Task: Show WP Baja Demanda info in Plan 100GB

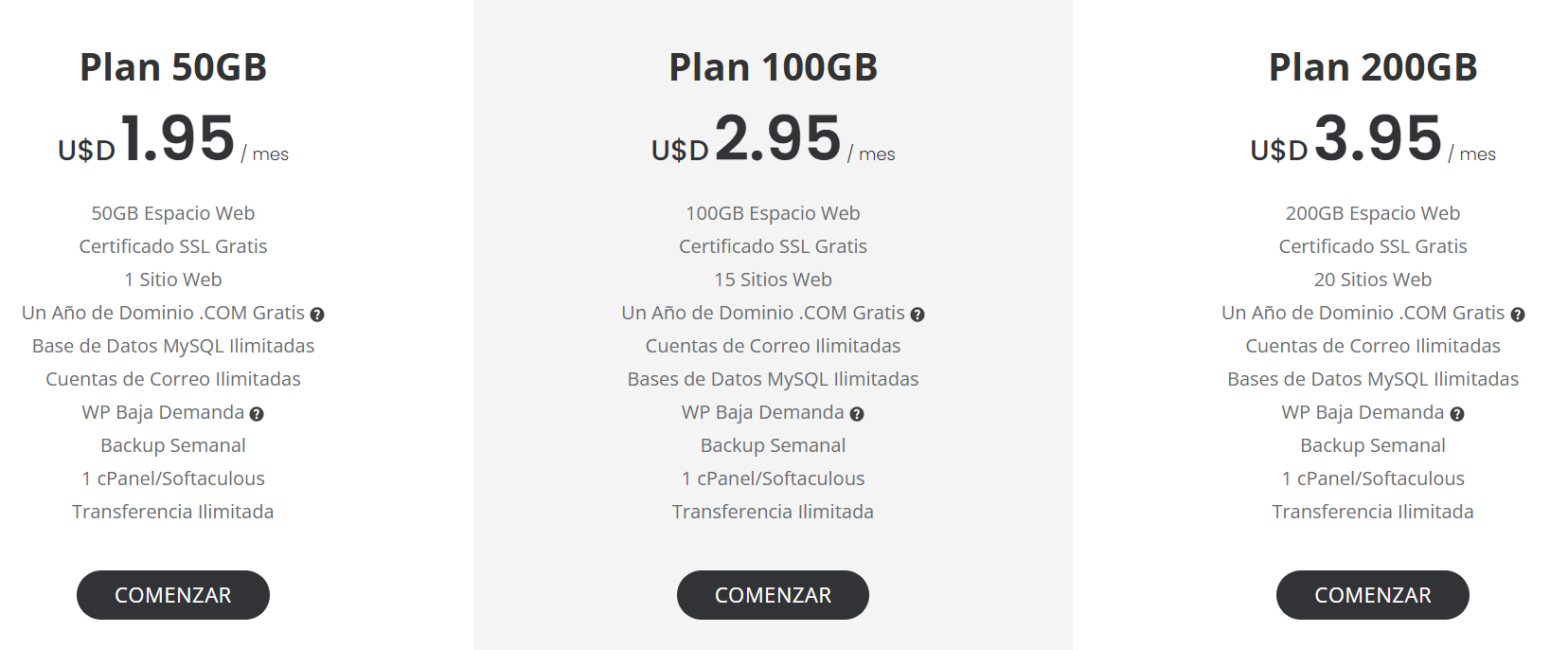Action: 857,414
